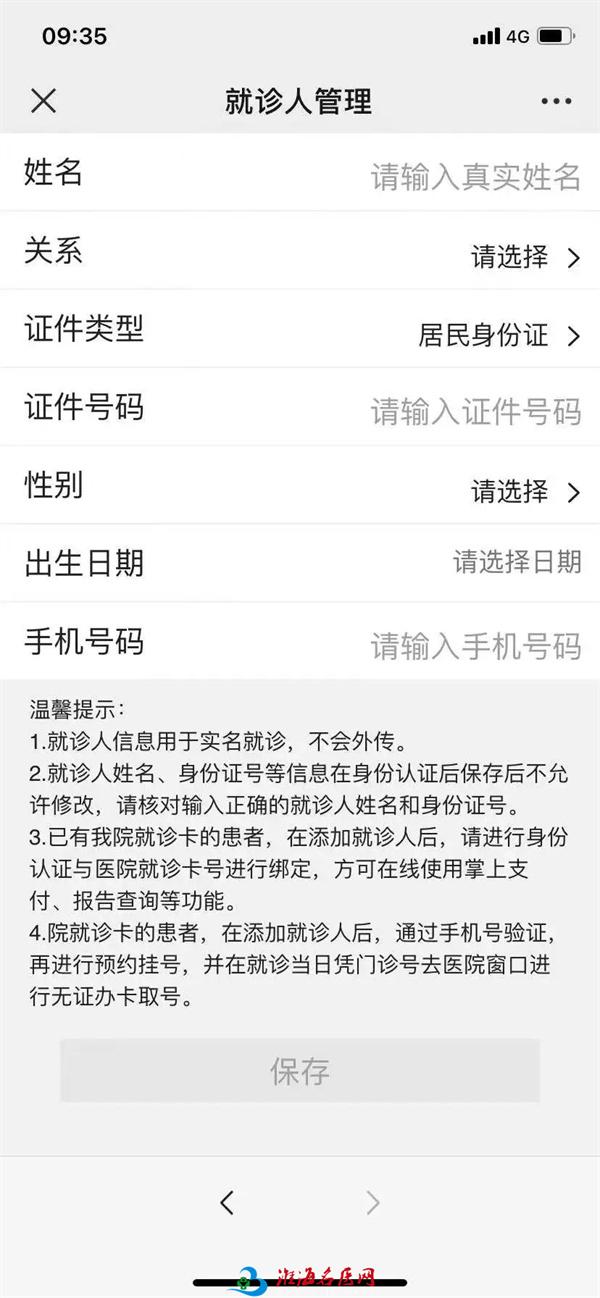Change 证件类型 from 居民身份证
The image size is (600, 1298).
coord(300,329)
